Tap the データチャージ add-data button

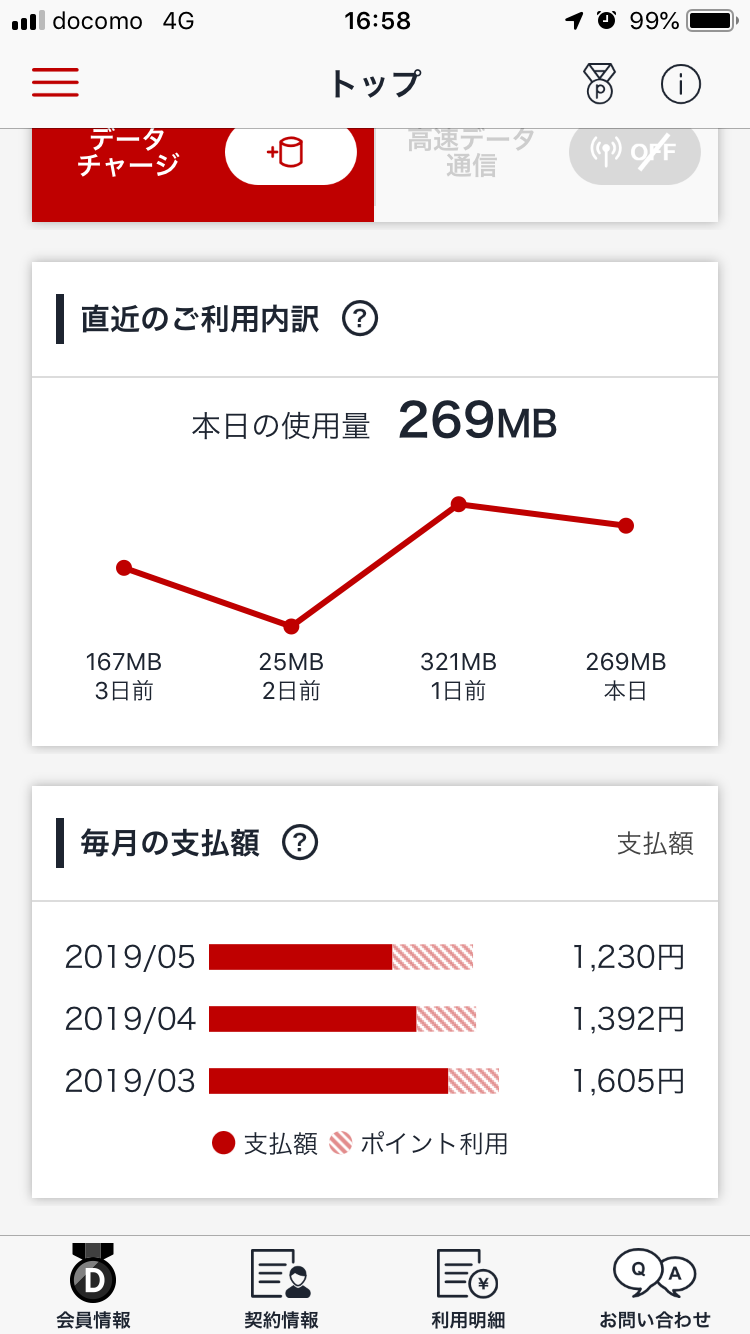click(x=291, y=153)
